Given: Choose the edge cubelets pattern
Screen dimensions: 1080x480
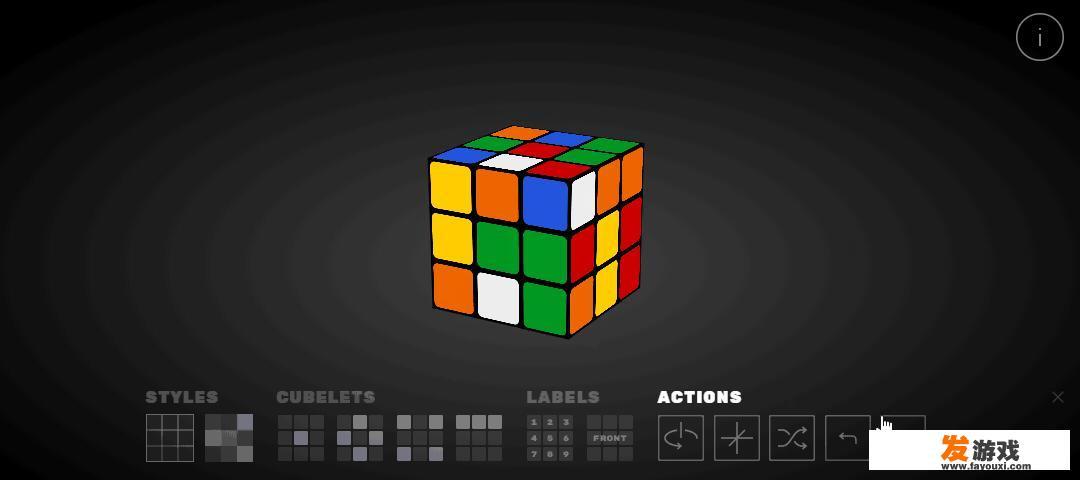Looking at the screenshot, I should (x=360, y=438).
